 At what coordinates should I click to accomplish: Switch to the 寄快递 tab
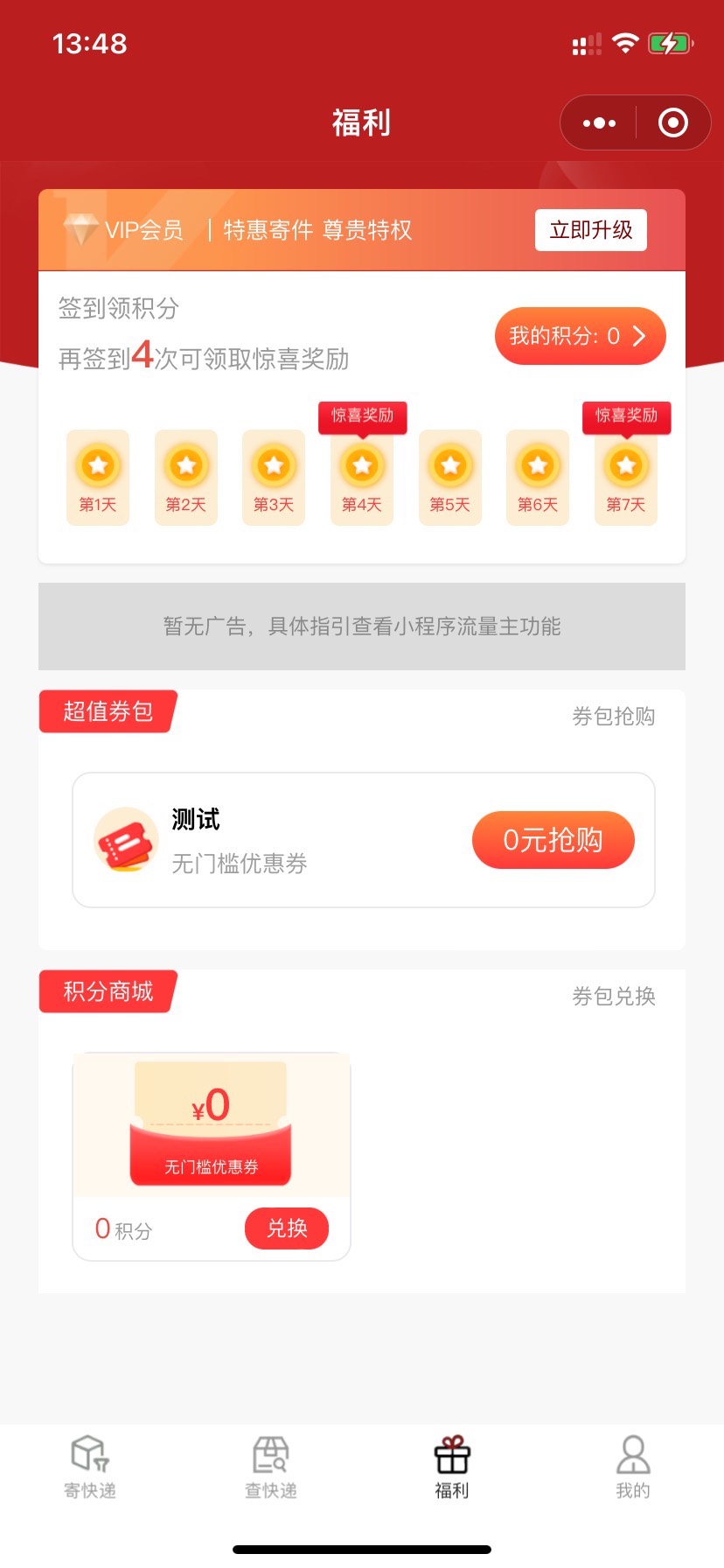click(x=90, y=1466)
